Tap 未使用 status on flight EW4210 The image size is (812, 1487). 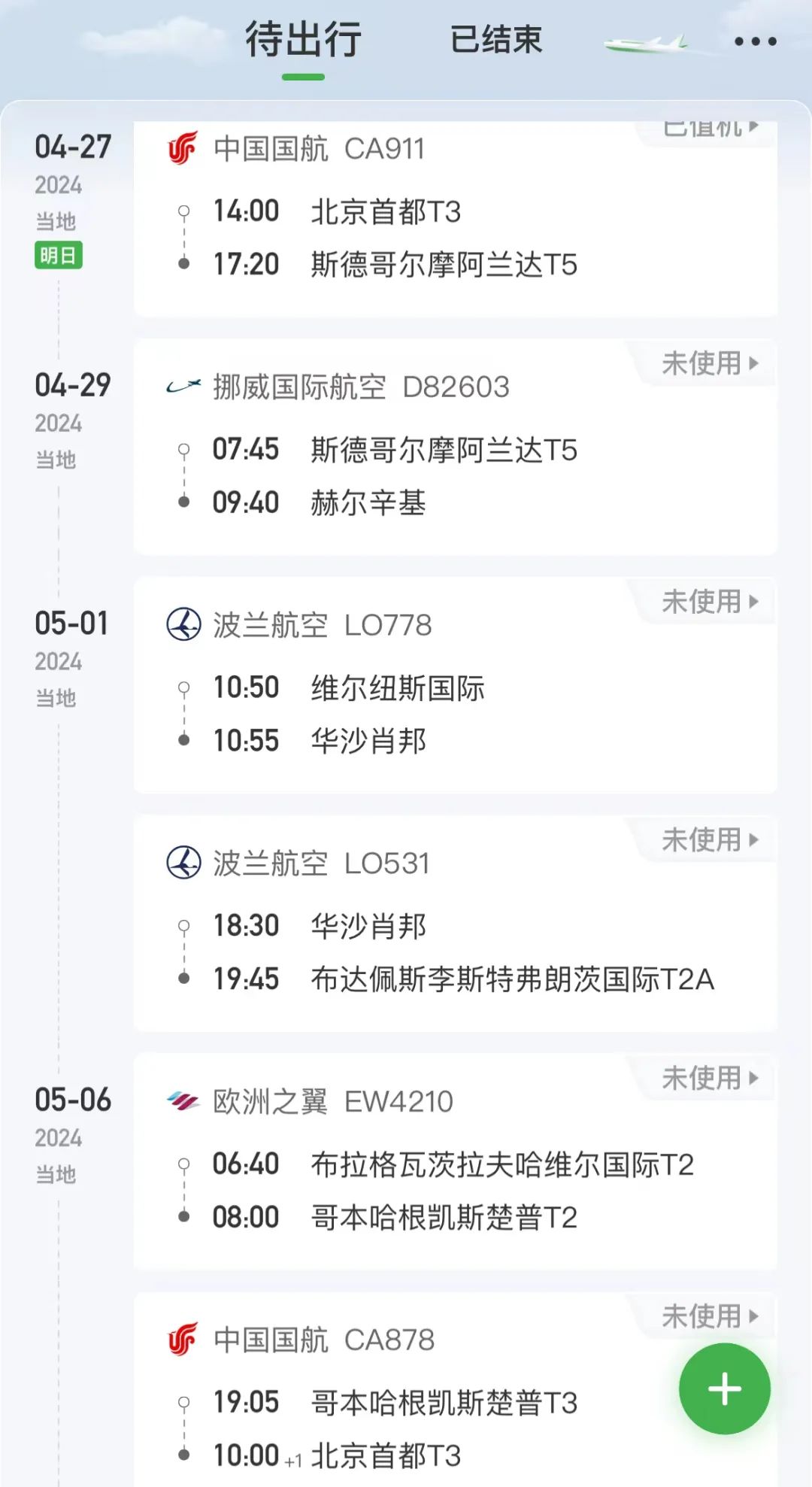(709, 1079)
